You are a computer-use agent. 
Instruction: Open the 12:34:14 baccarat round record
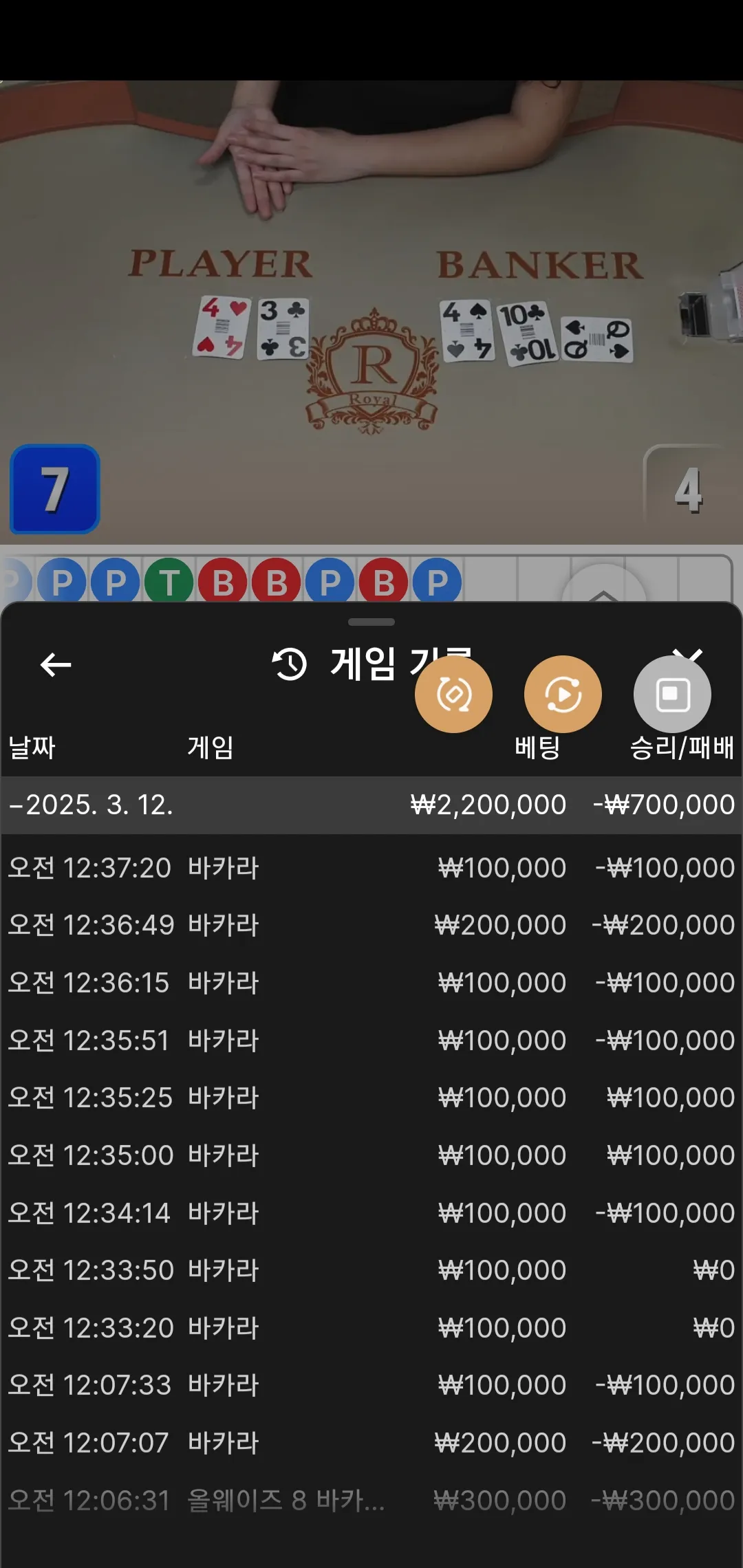[371, 1213]
